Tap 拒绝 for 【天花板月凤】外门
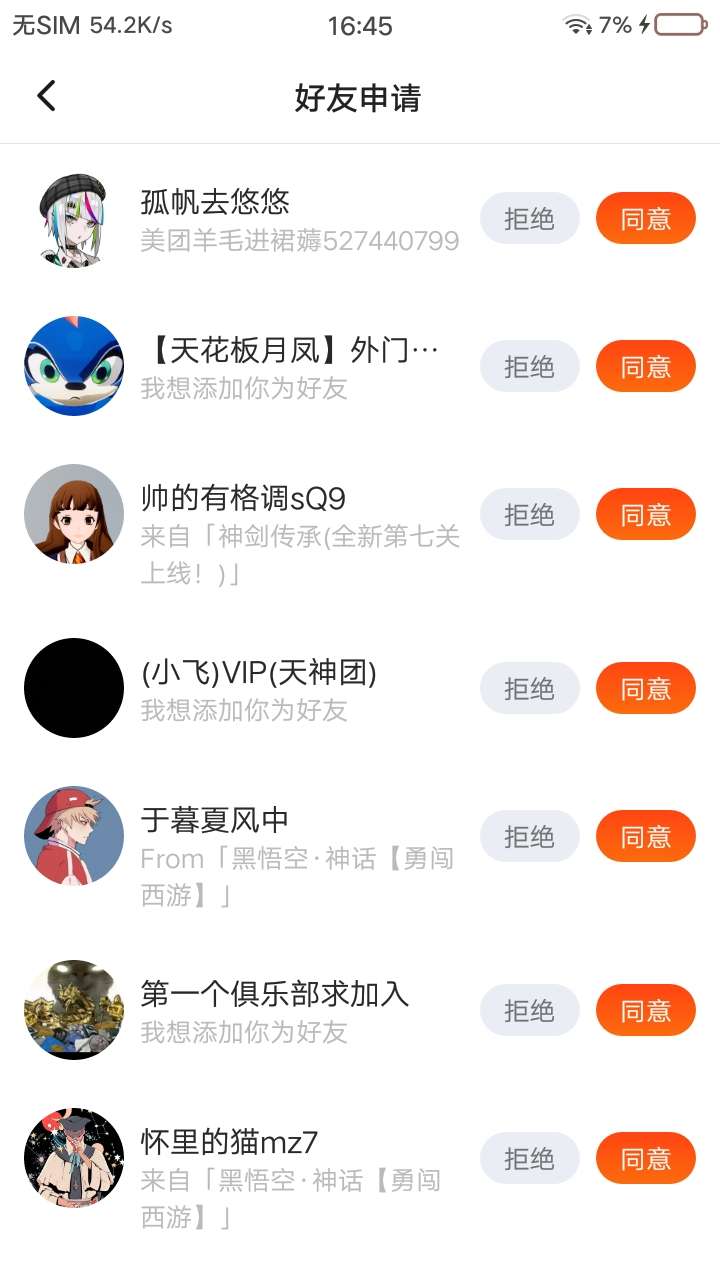The height and width of the screenshot is (1280, 720). tap(529, 366)
